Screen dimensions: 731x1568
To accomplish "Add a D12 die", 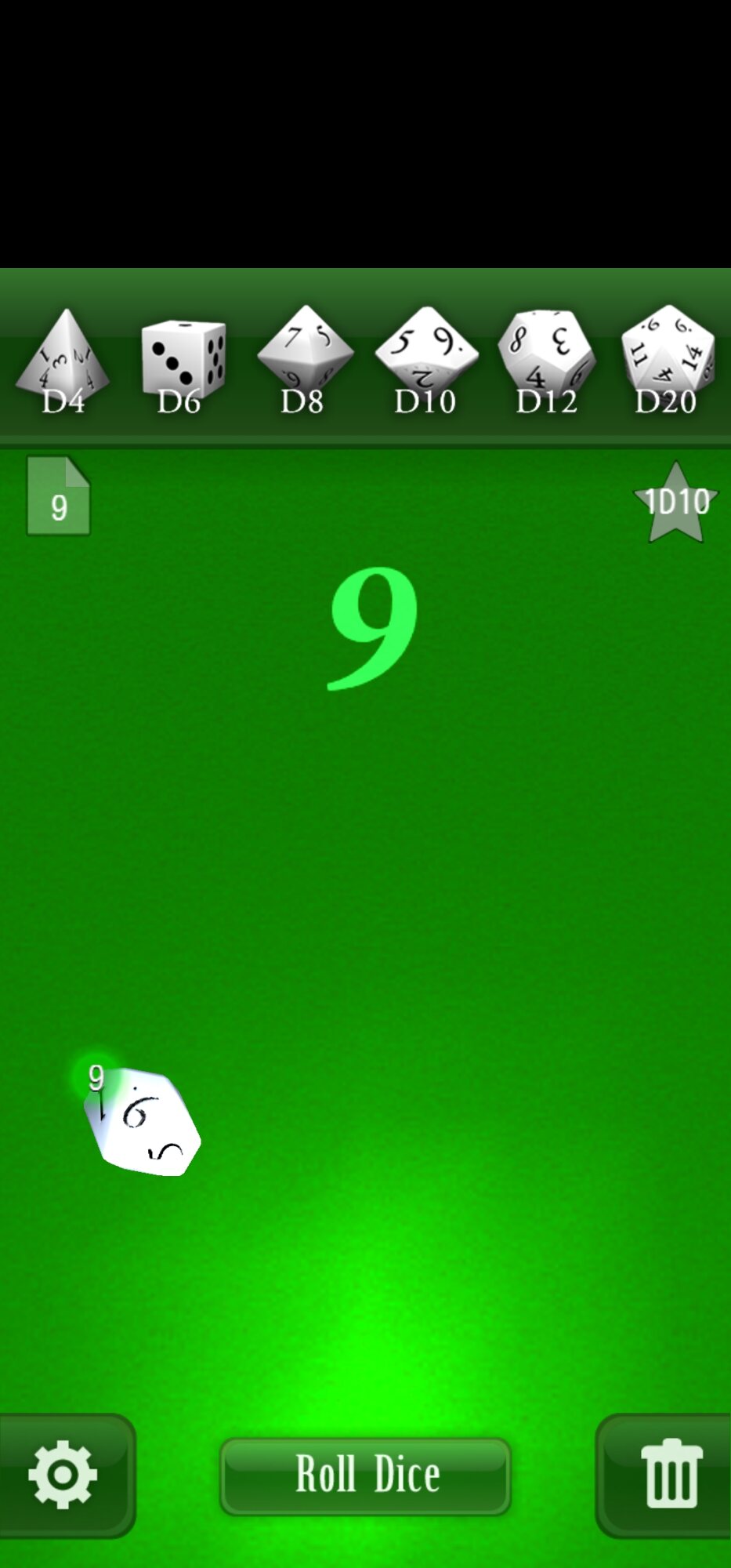I will pos(546,359).
